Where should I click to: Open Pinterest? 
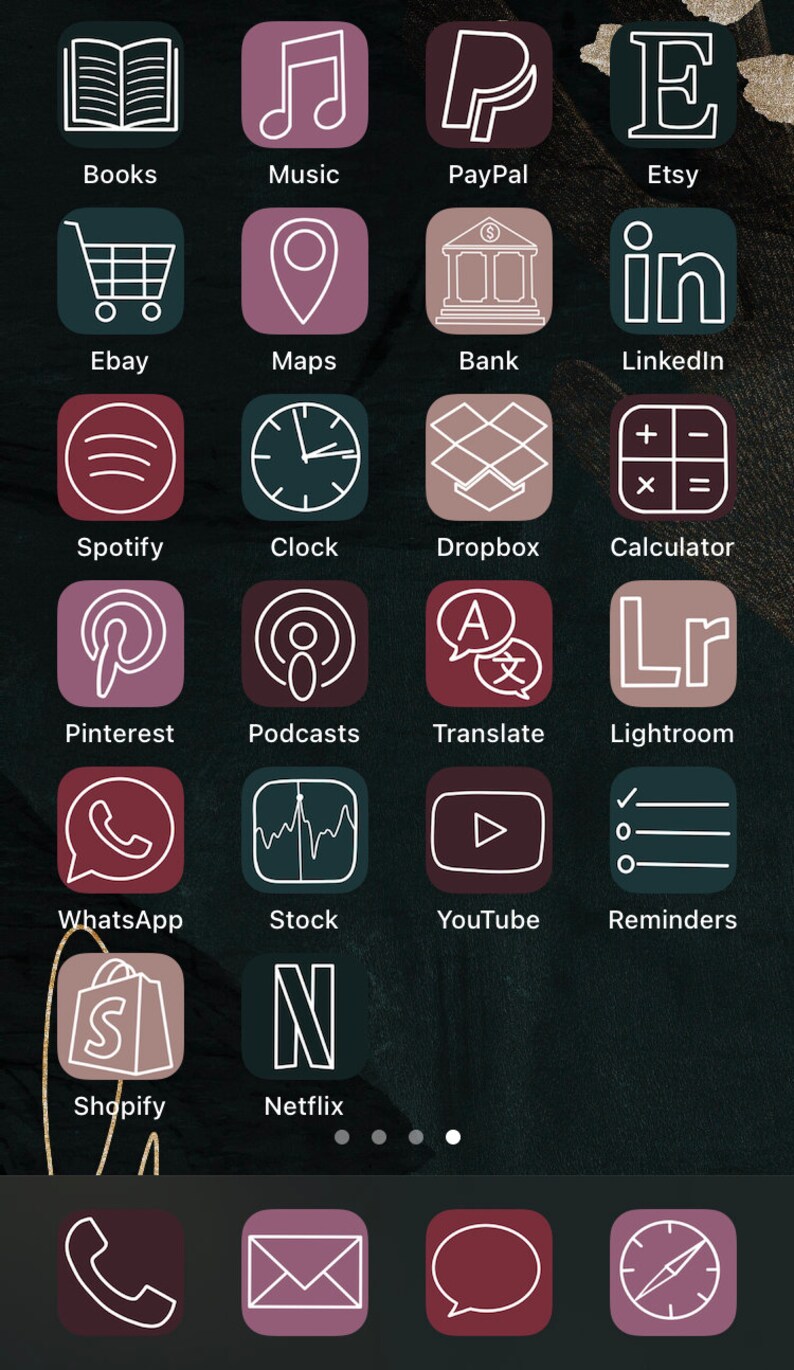click(120, 644)
